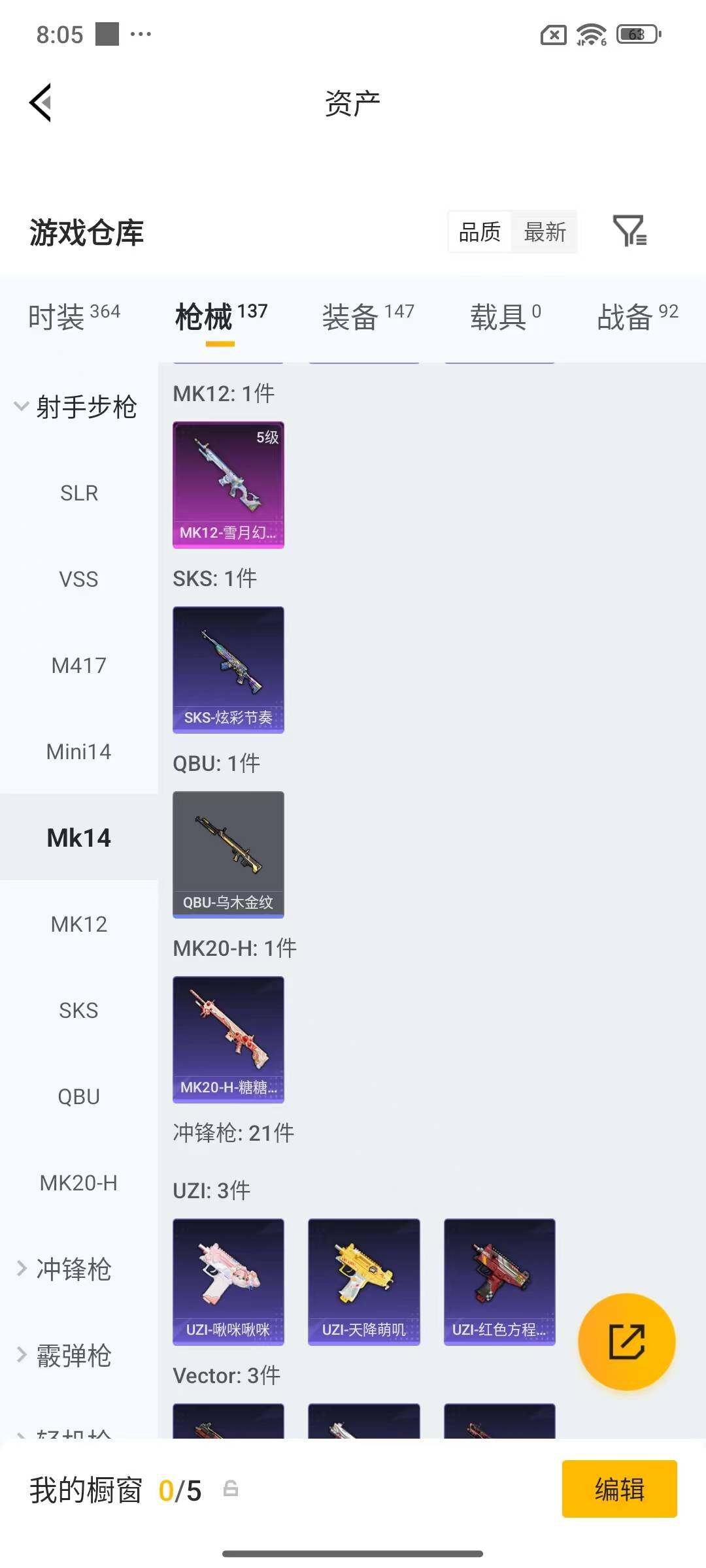Tap the orange floating share button
This screenshot has height=1568, width=706.
[626, 1341]
